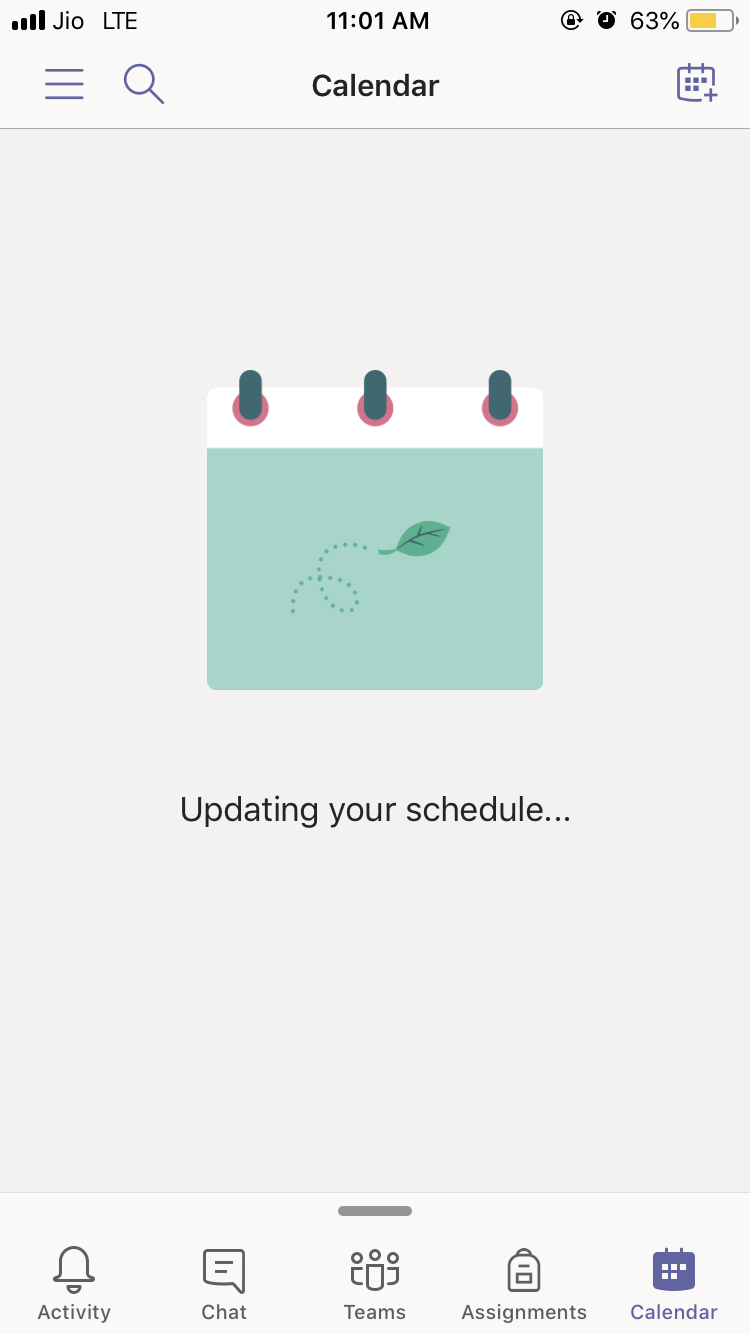Screen dimensions: 750x1334
Task: Tap the search magnifier icon
Action: pos(144,84)
